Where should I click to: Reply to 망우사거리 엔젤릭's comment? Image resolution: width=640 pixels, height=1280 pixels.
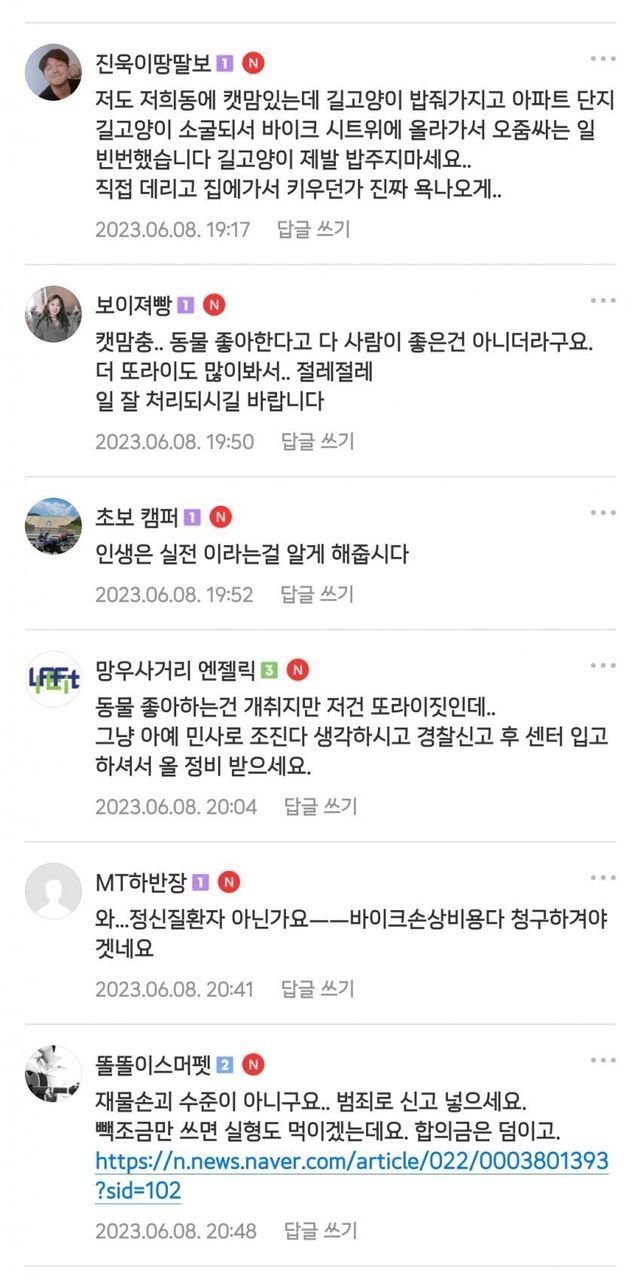[320, 806]
